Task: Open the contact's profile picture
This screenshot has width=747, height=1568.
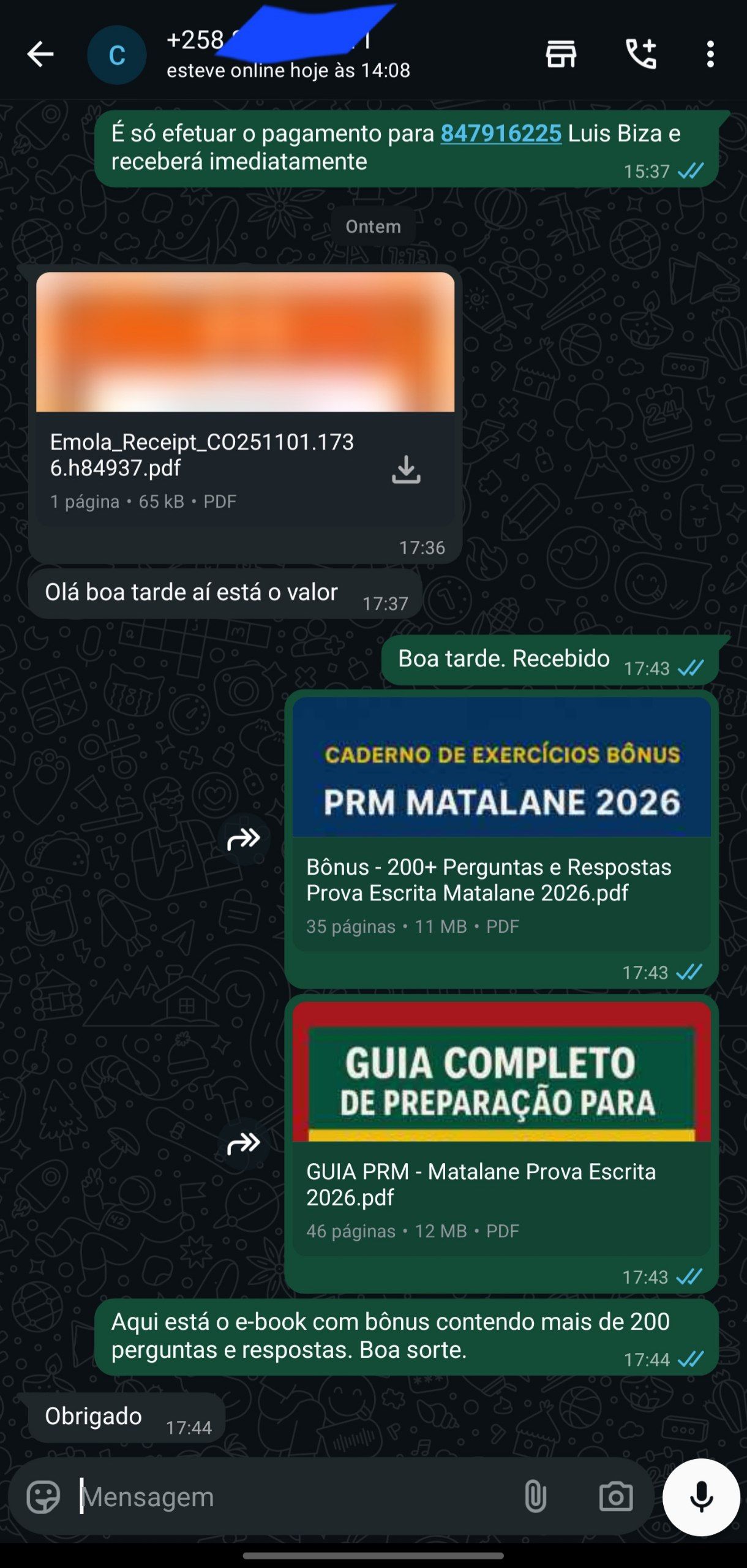Action: pyautogui.click(x=116, y=55)
